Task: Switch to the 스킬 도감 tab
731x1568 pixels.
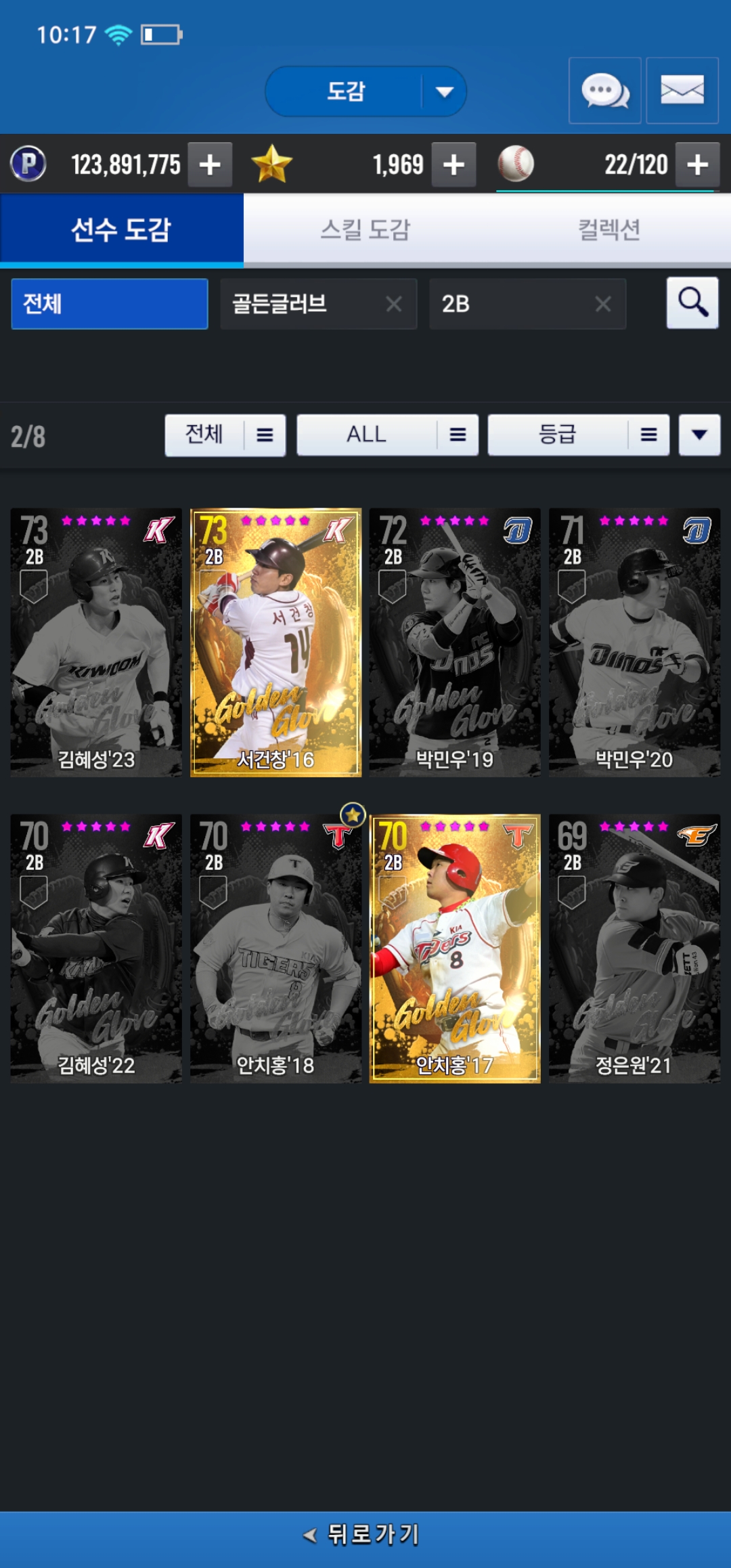Action: 365,230
